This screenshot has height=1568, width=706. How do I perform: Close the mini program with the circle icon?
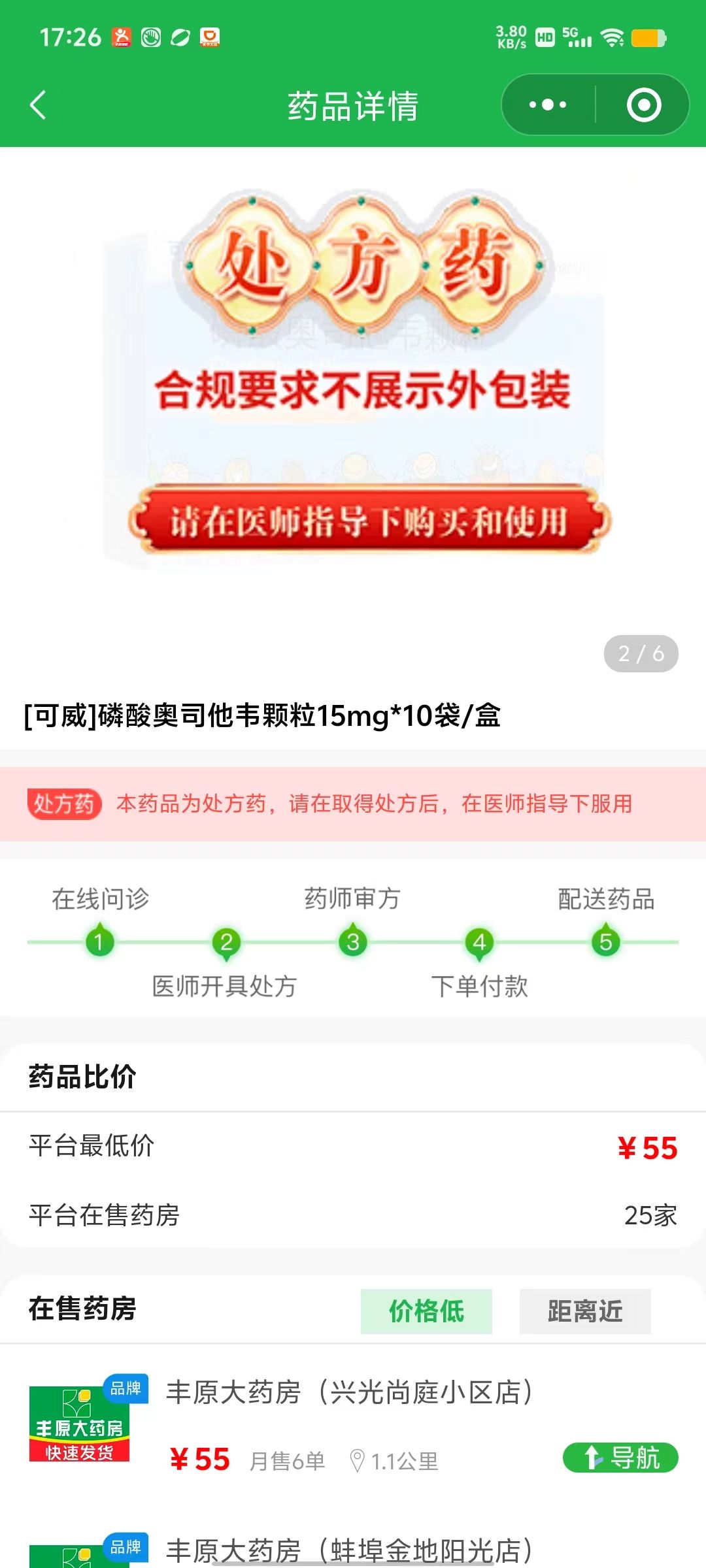644,105
